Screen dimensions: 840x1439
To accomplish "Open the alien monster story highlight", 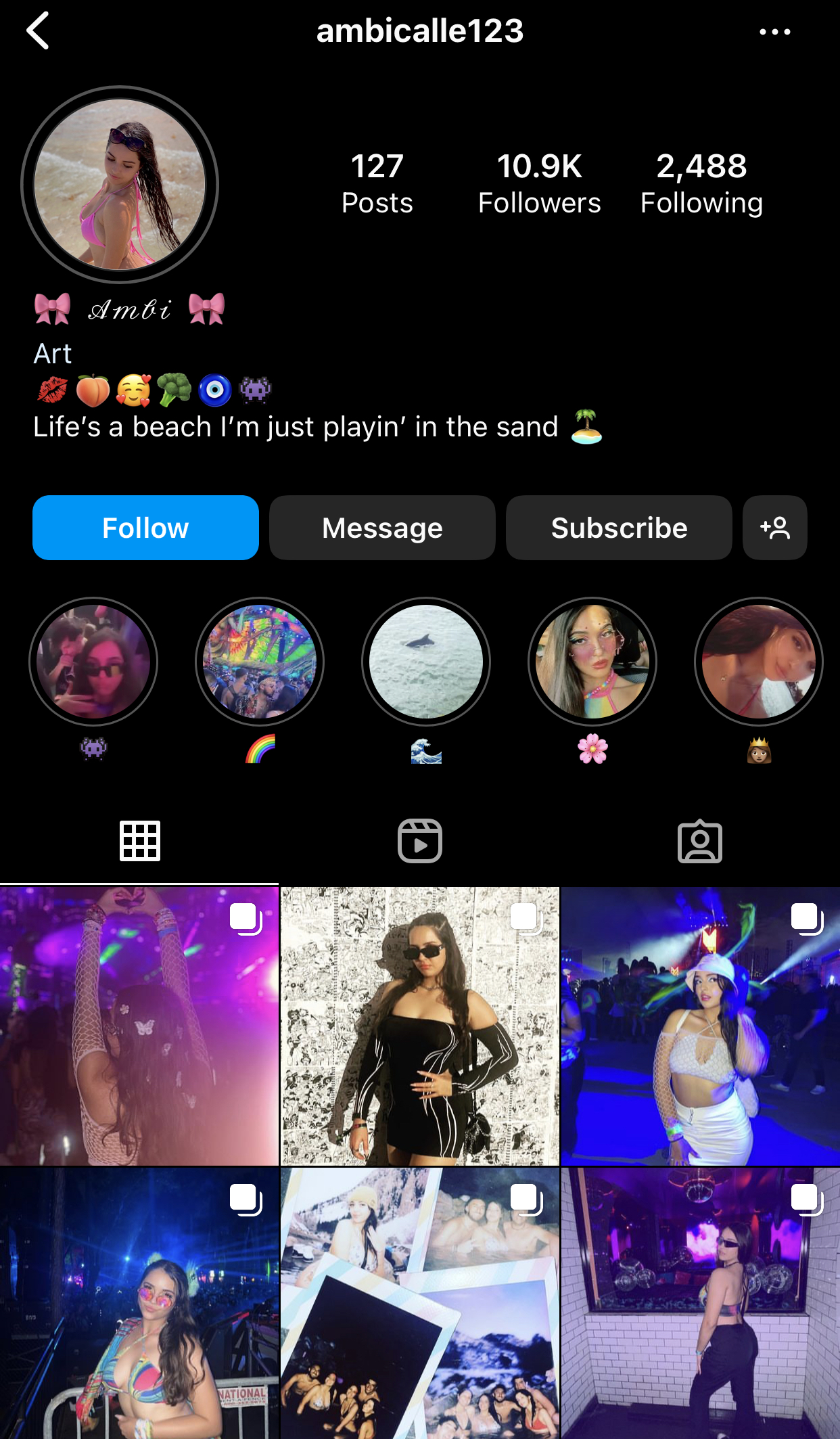I will point(93,662).
